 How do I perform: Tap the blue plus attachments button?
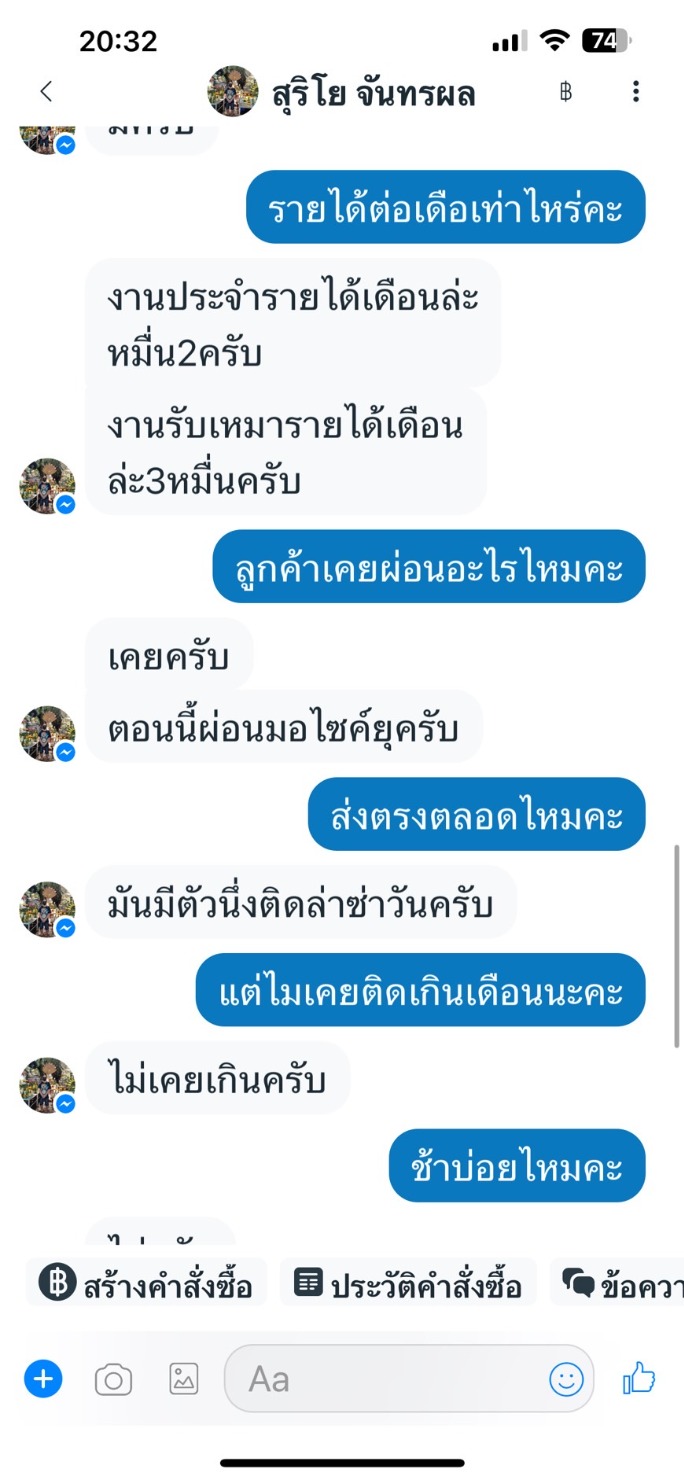click(x=43, y=1380)
